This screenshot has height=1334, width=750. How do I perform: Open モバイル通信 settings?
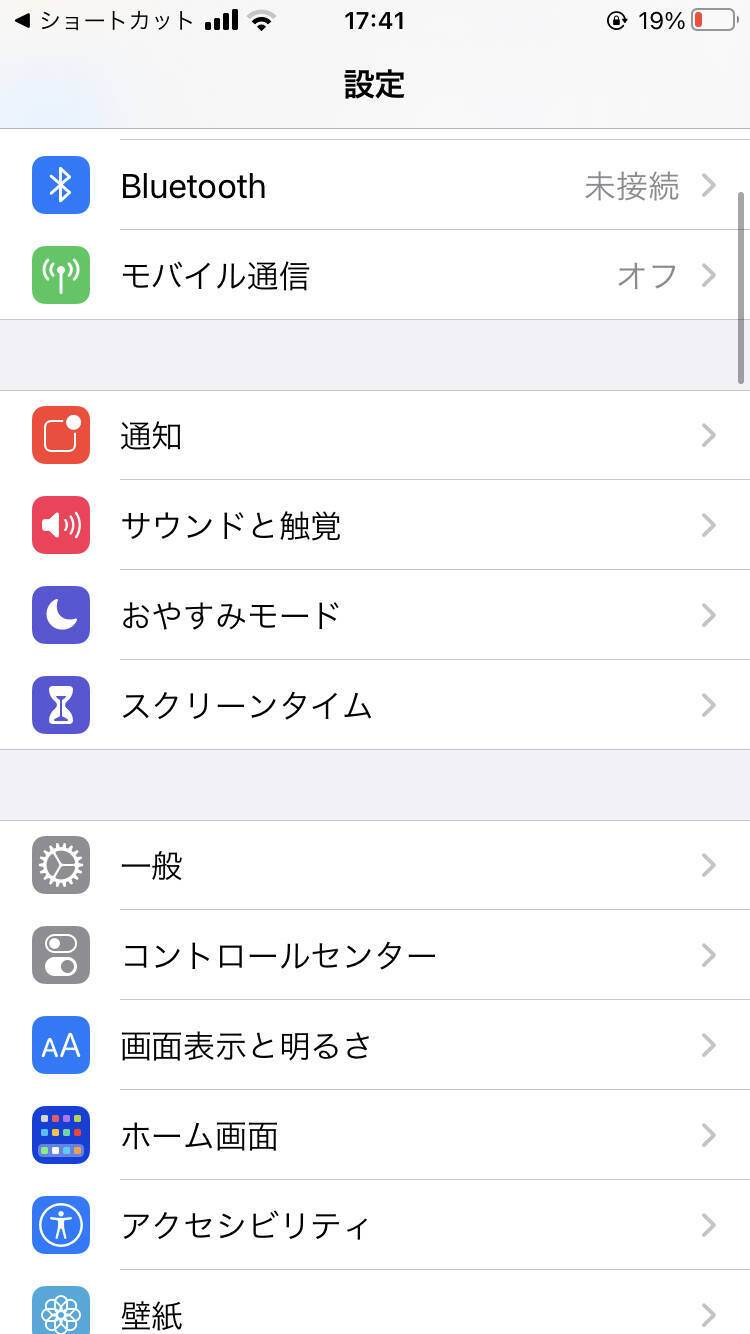[375, 275]
